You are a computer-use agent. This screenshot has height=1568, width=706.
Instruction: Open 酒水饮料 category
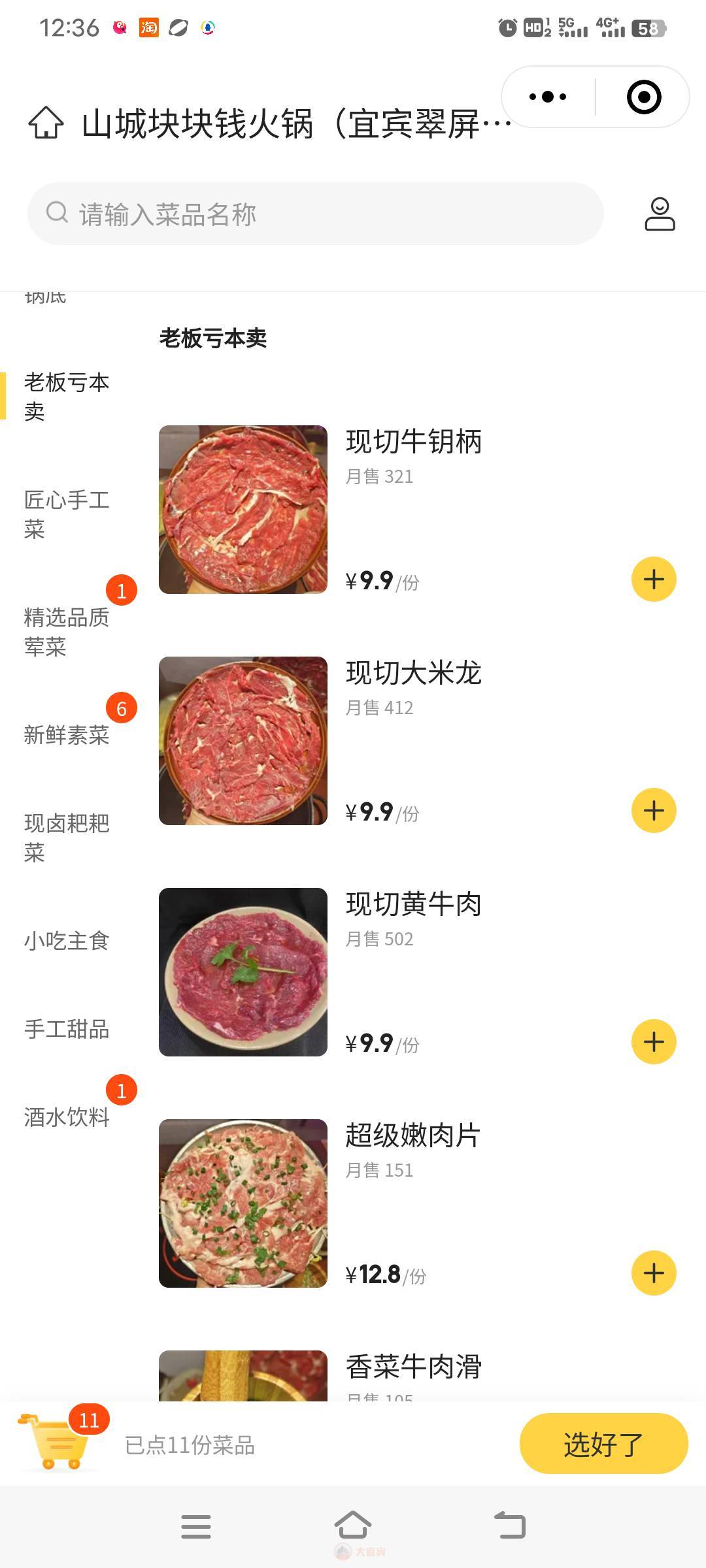point(66,1117)
